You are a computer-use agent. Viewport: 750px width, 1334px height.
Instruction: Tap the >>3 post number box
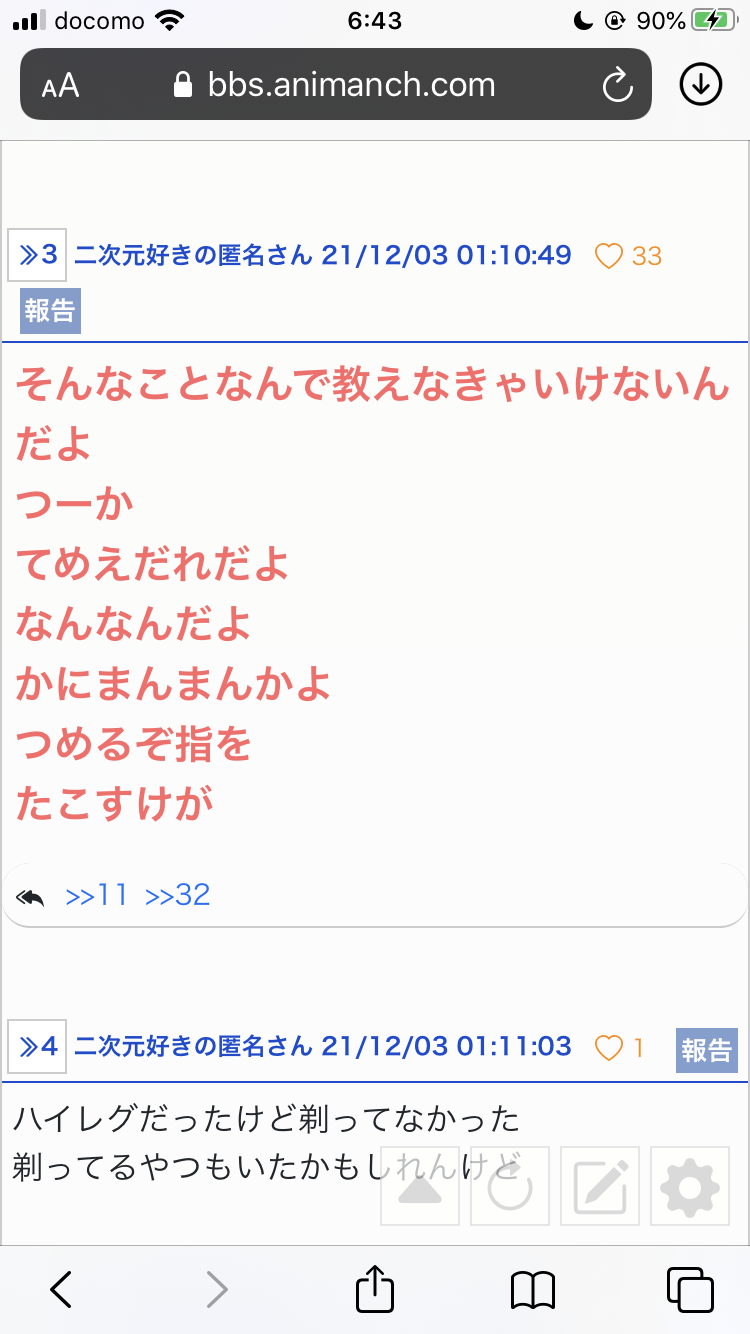(37, 256)
